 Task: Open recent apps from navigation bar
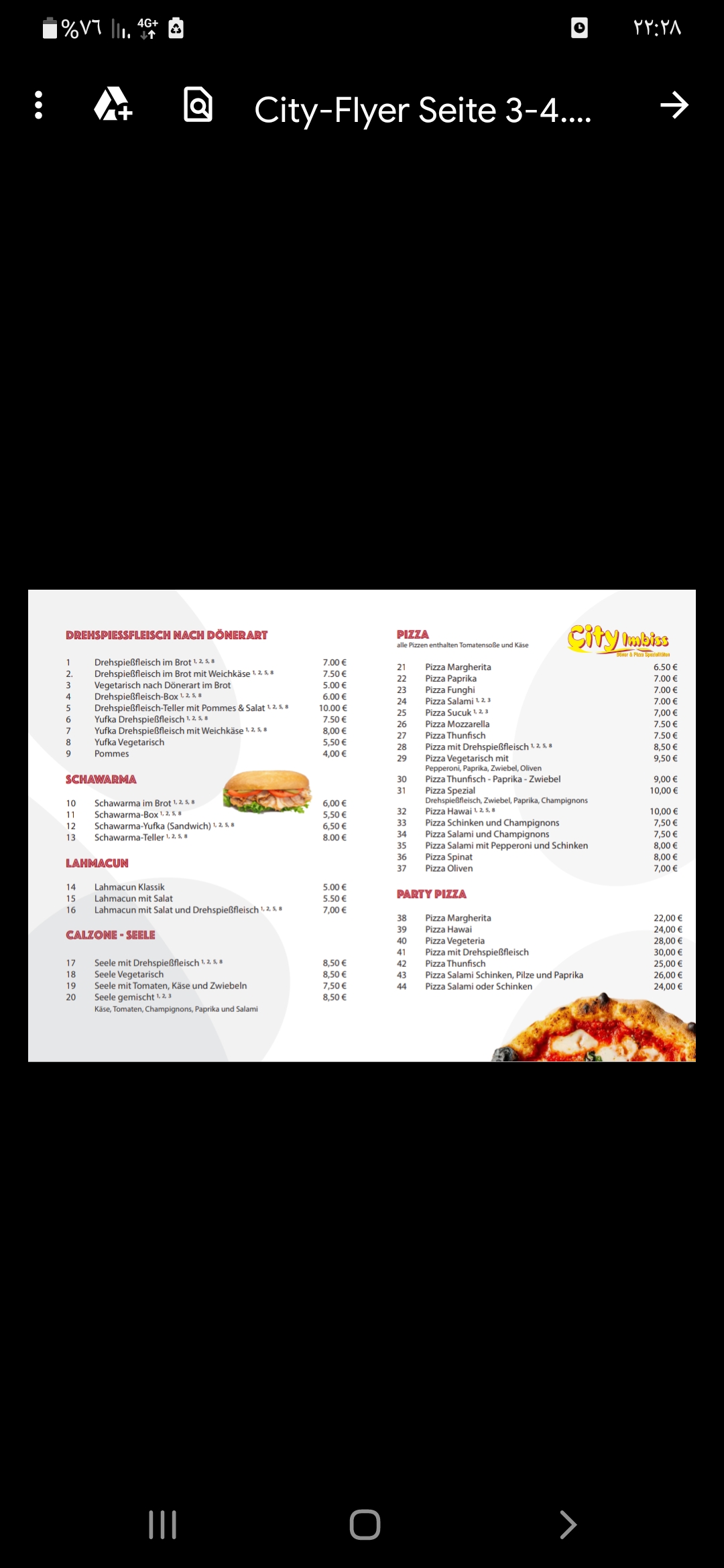[x=162, y=1524]
